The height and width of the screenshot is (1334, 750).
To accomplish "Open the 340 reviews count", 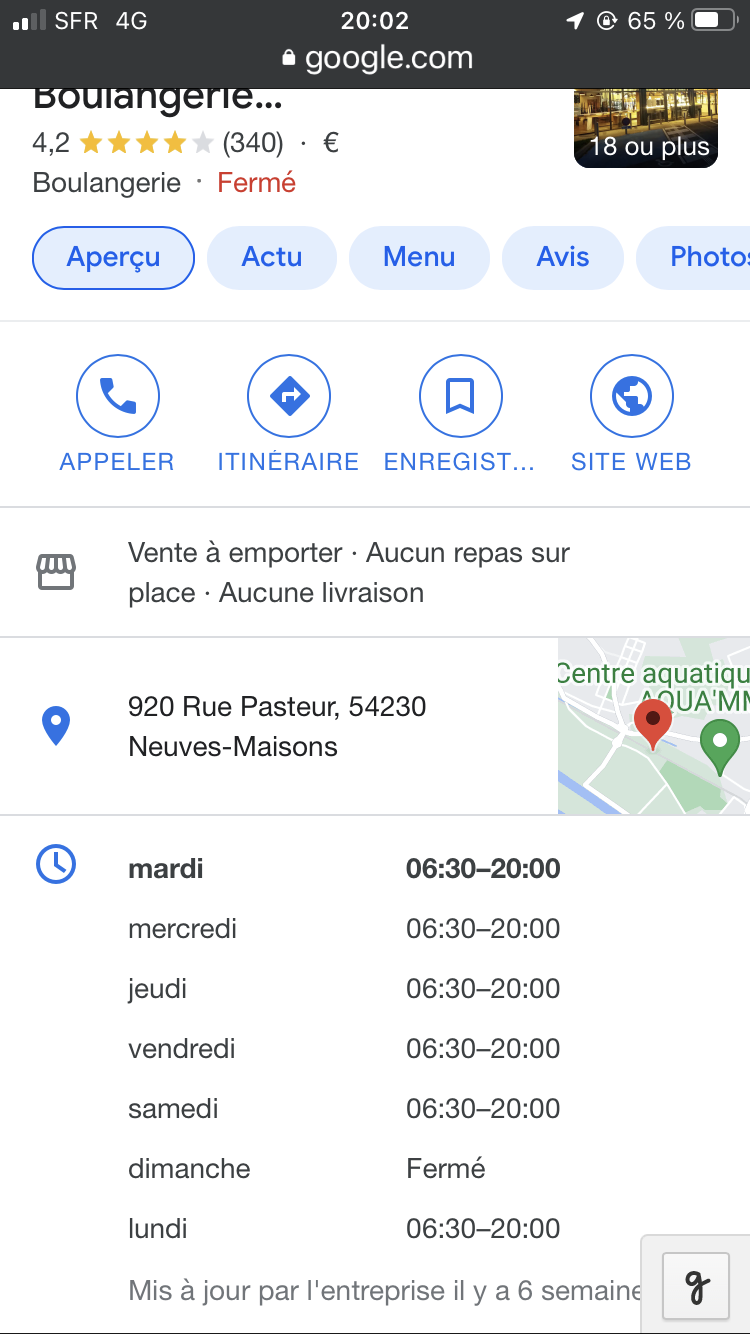I will (x=253, y=143).
